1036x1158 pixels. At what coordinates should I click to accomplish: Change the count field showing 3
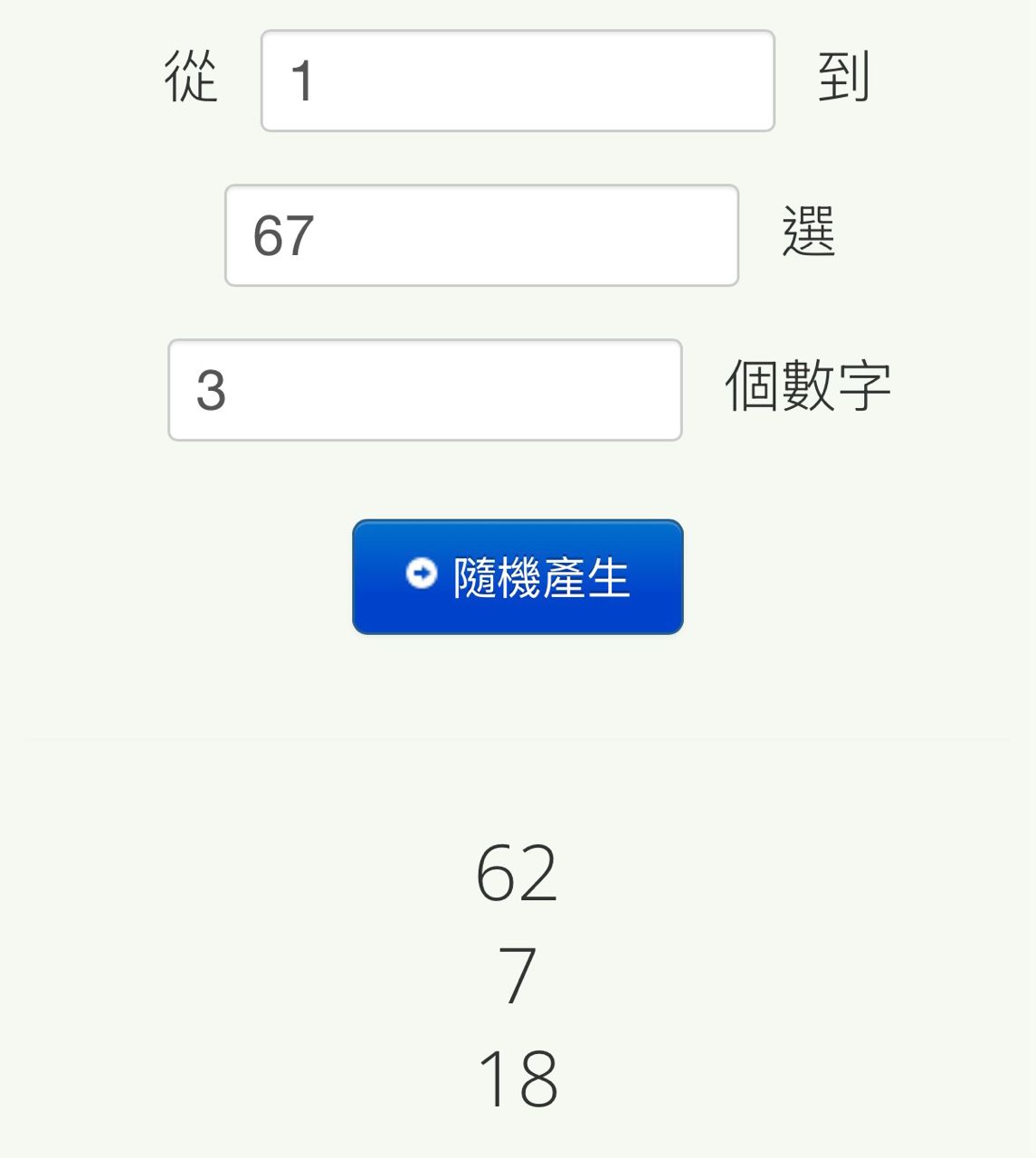[x=425, y=390]
